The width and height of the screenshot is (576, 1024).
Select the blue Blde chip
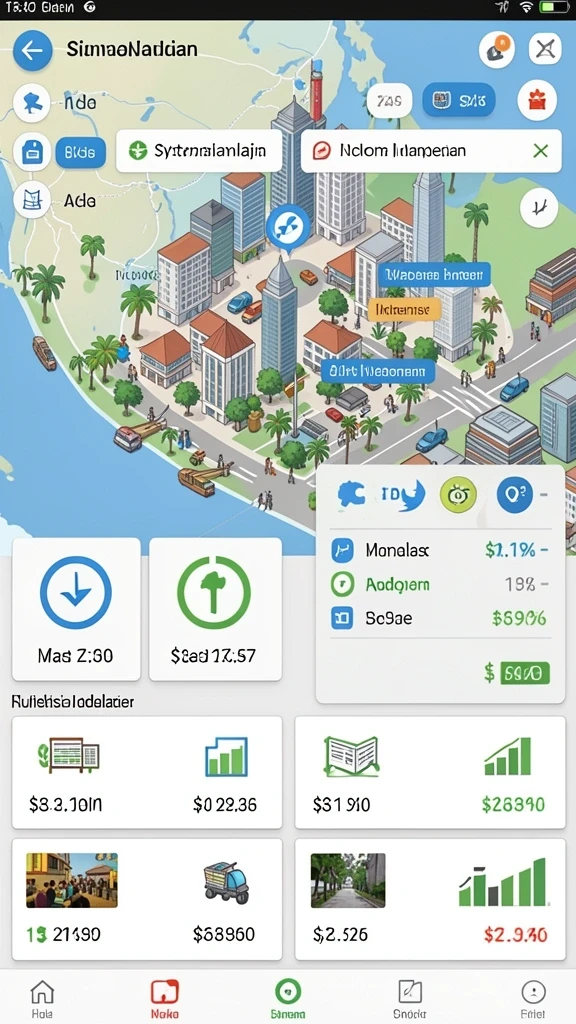click(x=80, y=153)
